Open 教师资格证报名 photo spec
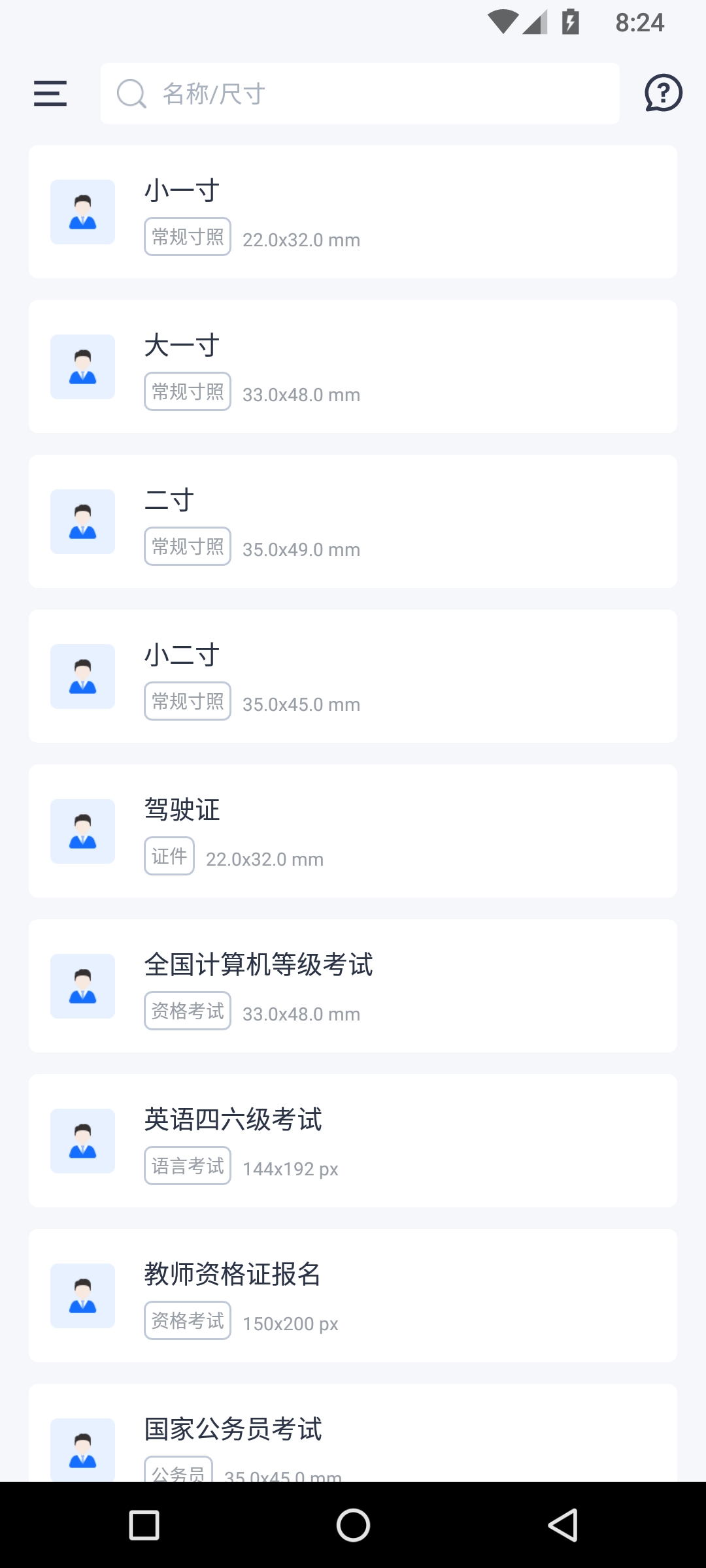The height and width of the screenshot is (1568, 706). [x=353, y=1296]
